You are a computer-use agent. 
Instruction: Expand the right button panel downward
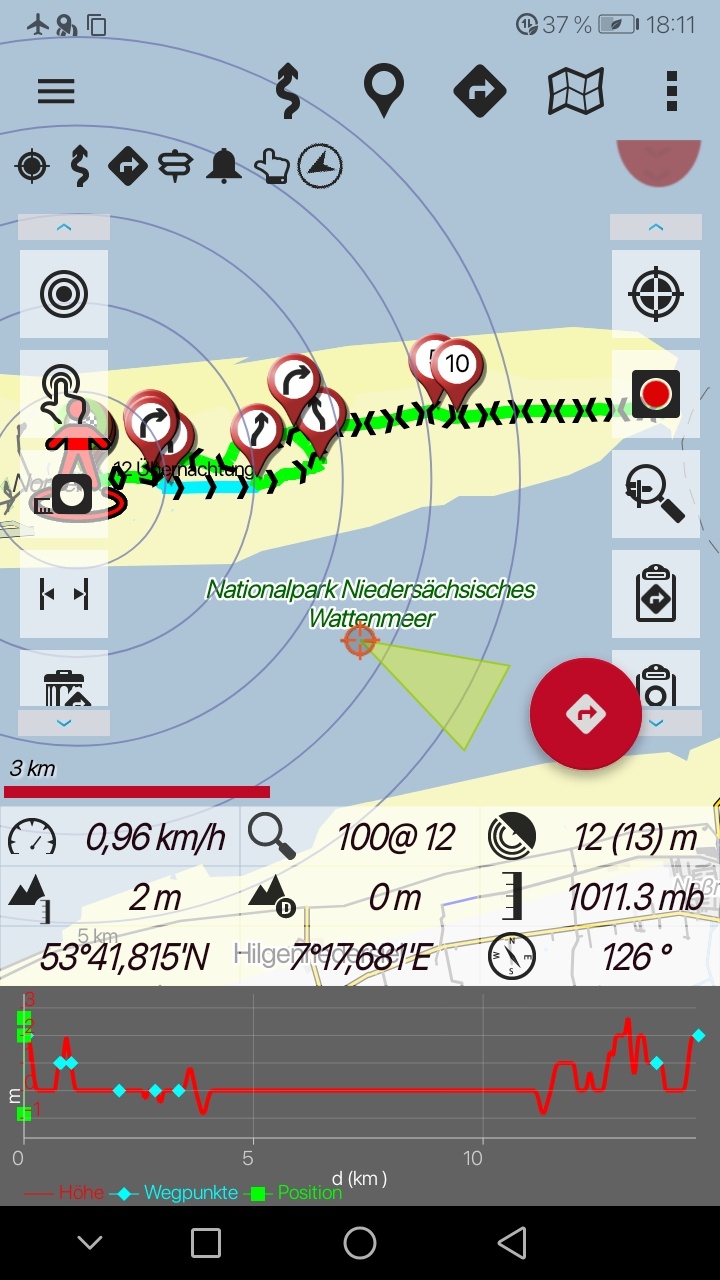656,722
